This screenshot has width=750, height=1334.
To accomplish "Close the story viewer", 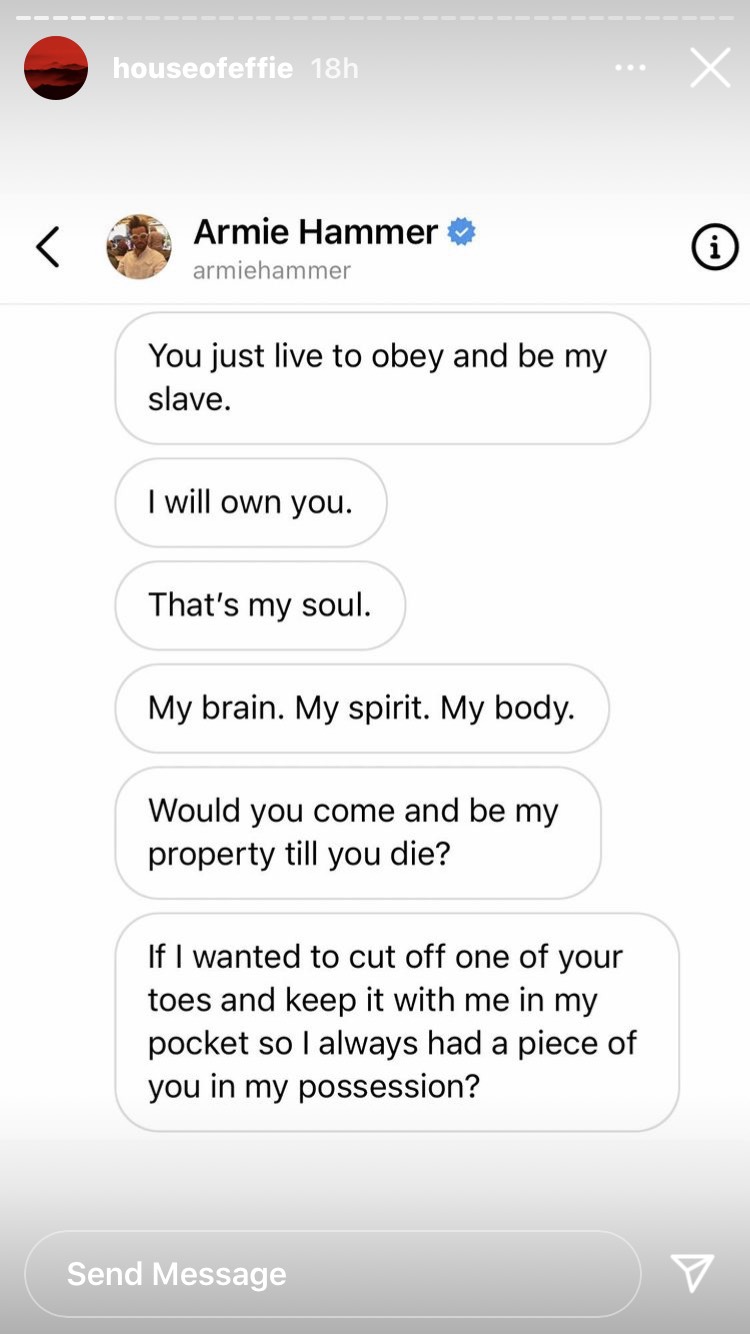I will (710, 68).
